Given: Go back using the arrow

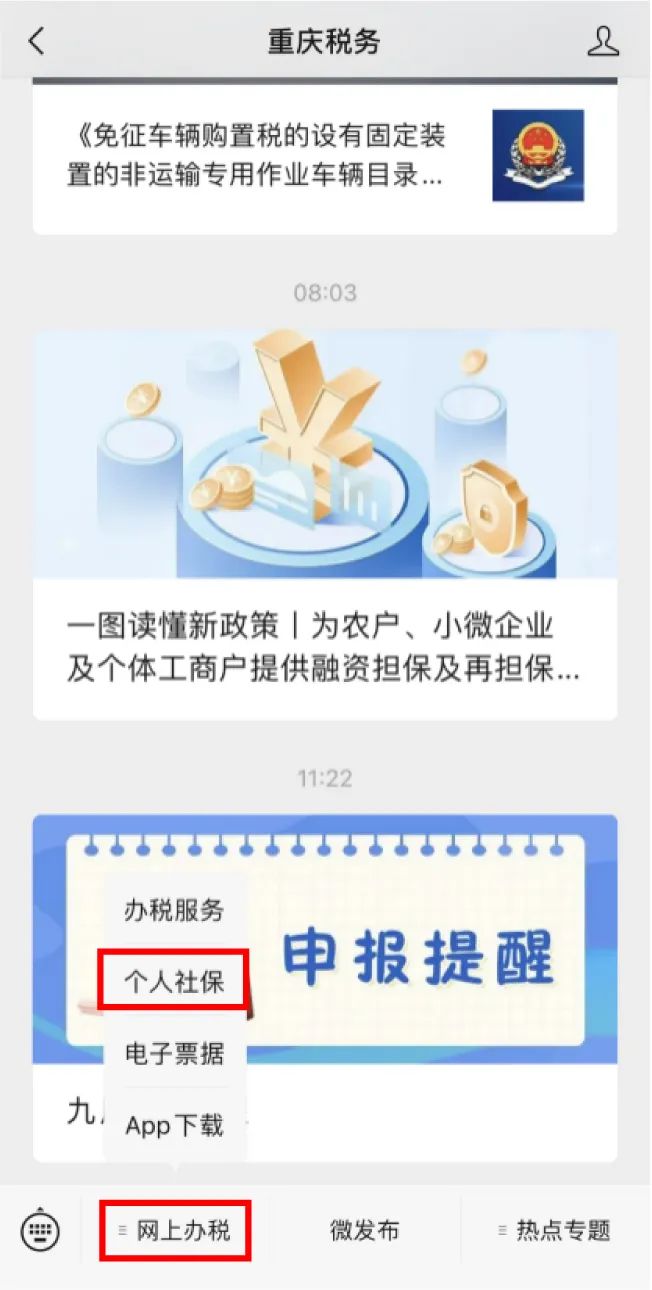Looking at the screenshot, I should point(37,42).
